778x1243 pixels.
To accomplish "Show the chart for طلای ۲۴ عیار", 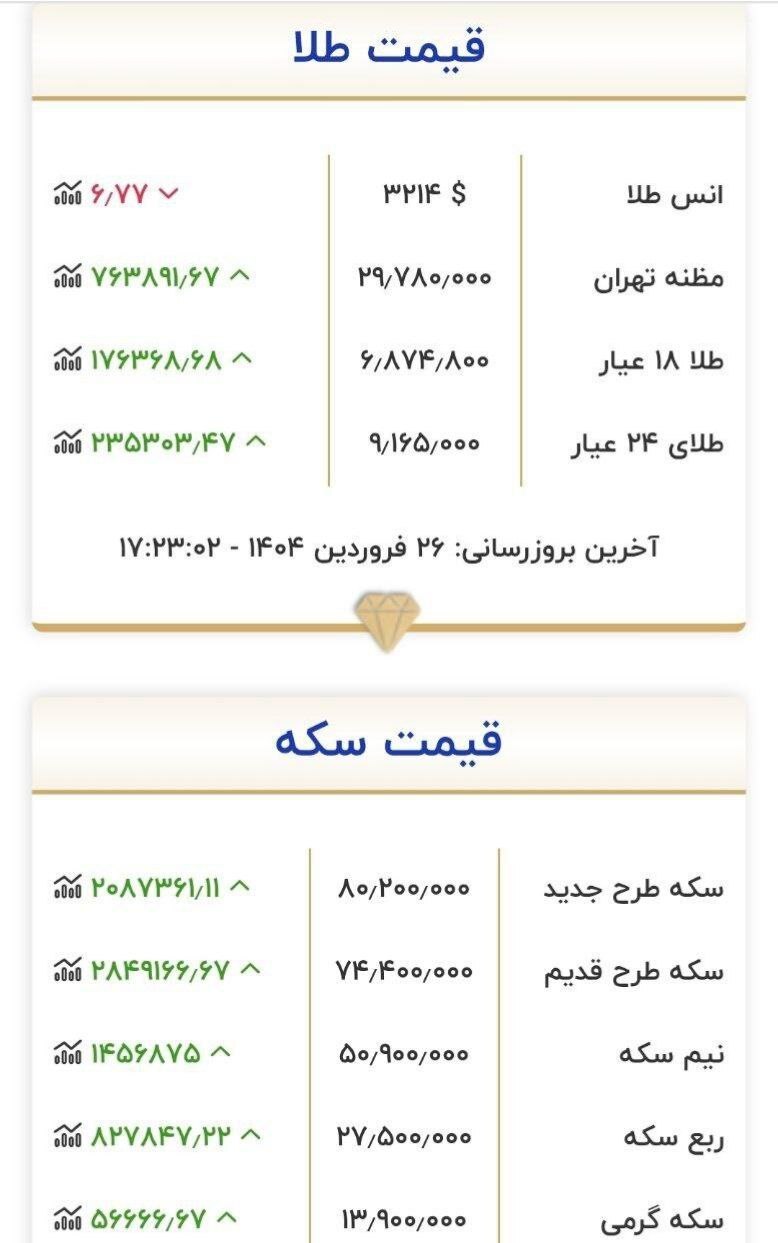I will click(67, 441).
